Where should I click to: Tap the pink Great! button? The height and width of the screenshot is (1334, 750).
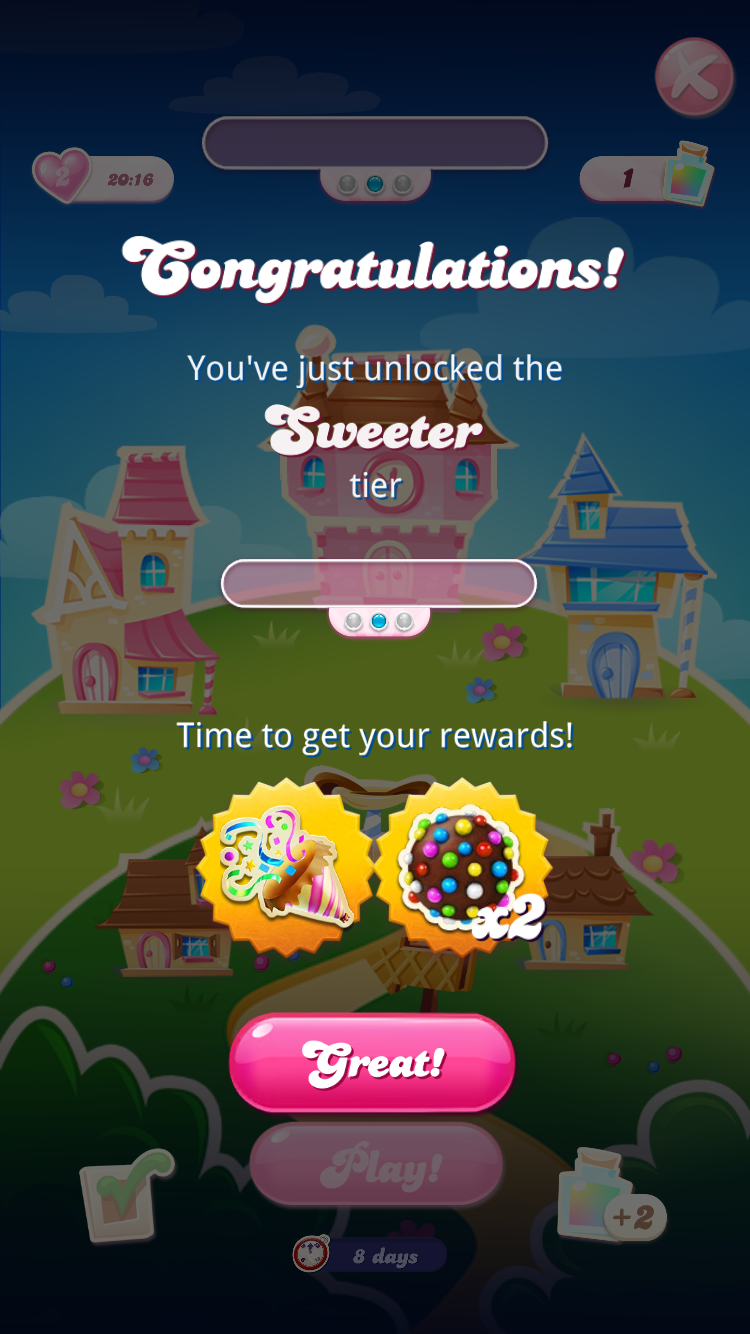point(372,1063)
